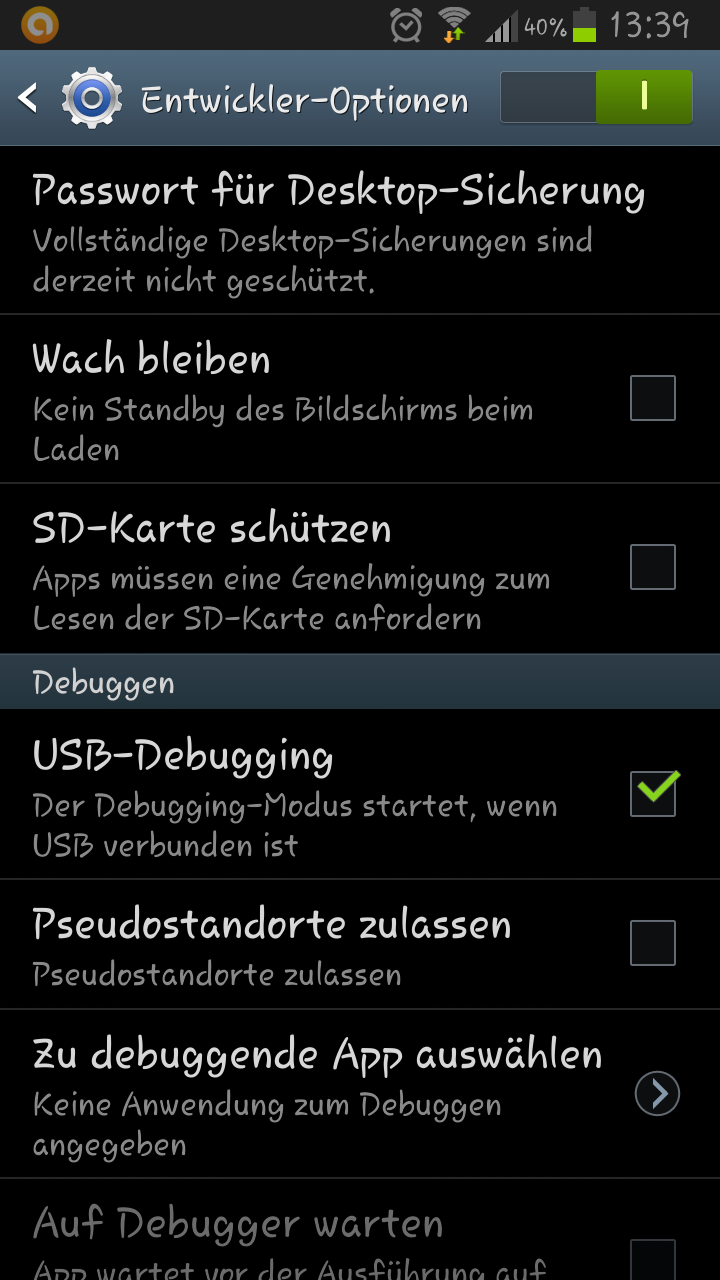Open Passwort für Desktop-Sicherung
This screenshot has width=720, height=1280.
[338, 231]
